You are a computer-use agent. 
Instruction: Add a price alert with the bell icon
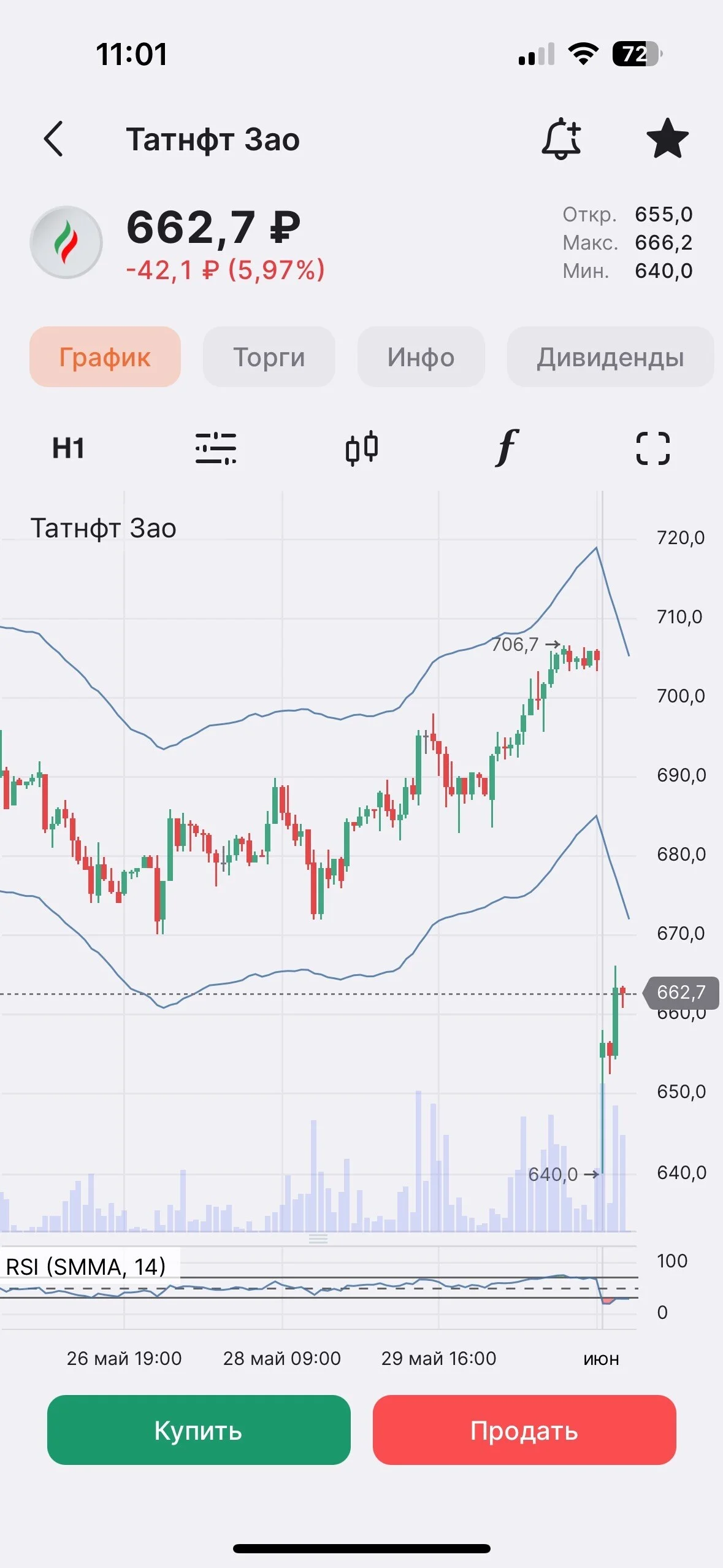tap(561, 139)
